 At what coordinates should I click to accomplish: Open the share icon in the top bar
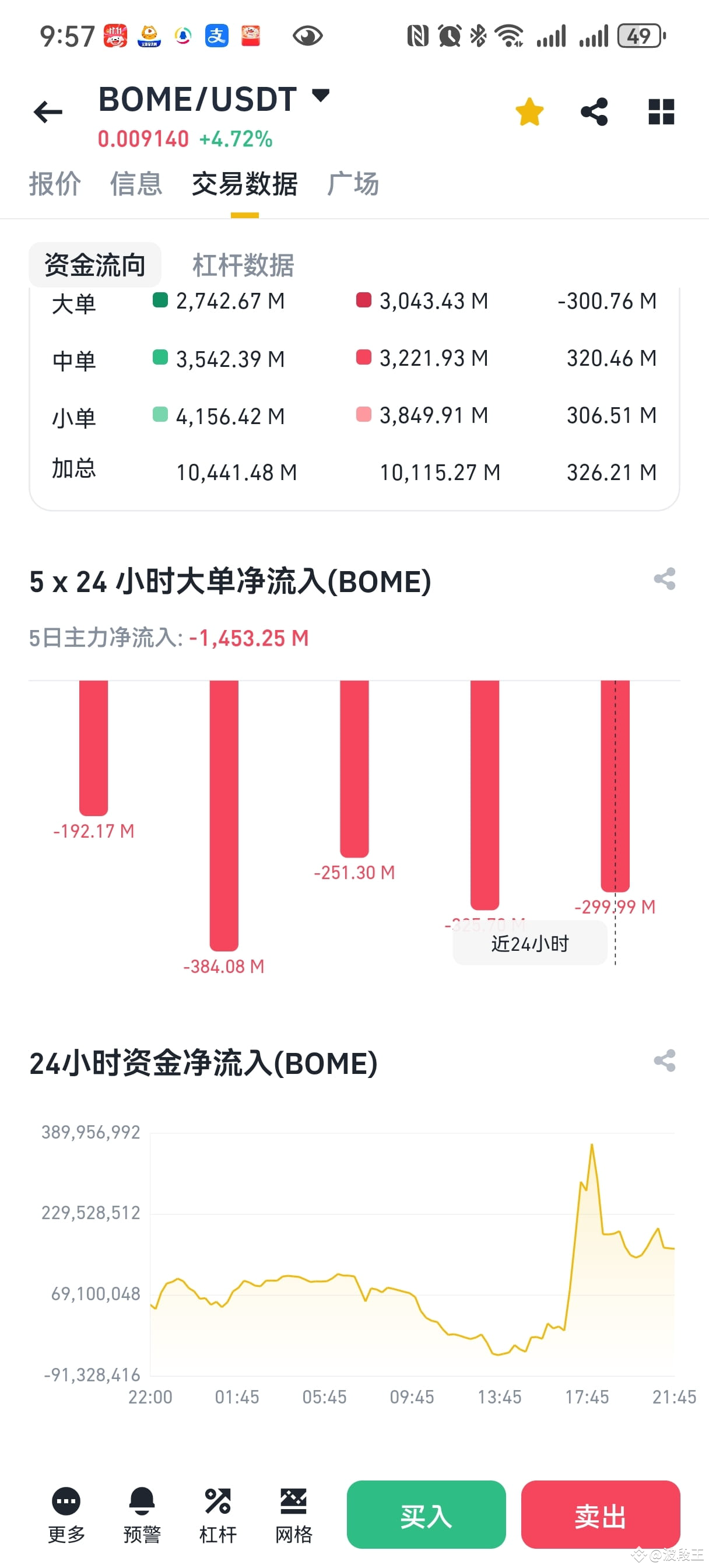click(x=594, y=111)
